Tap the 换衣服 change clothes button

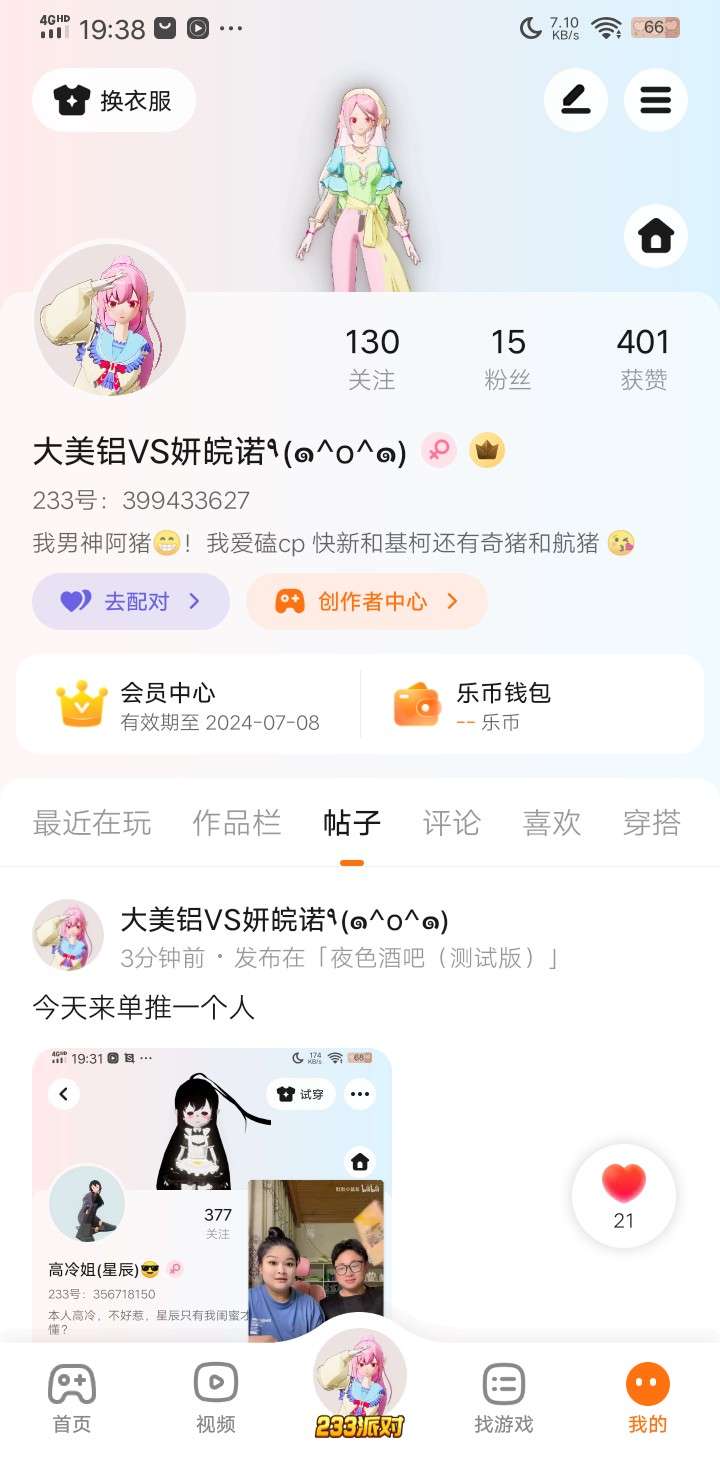pos(114,100)
